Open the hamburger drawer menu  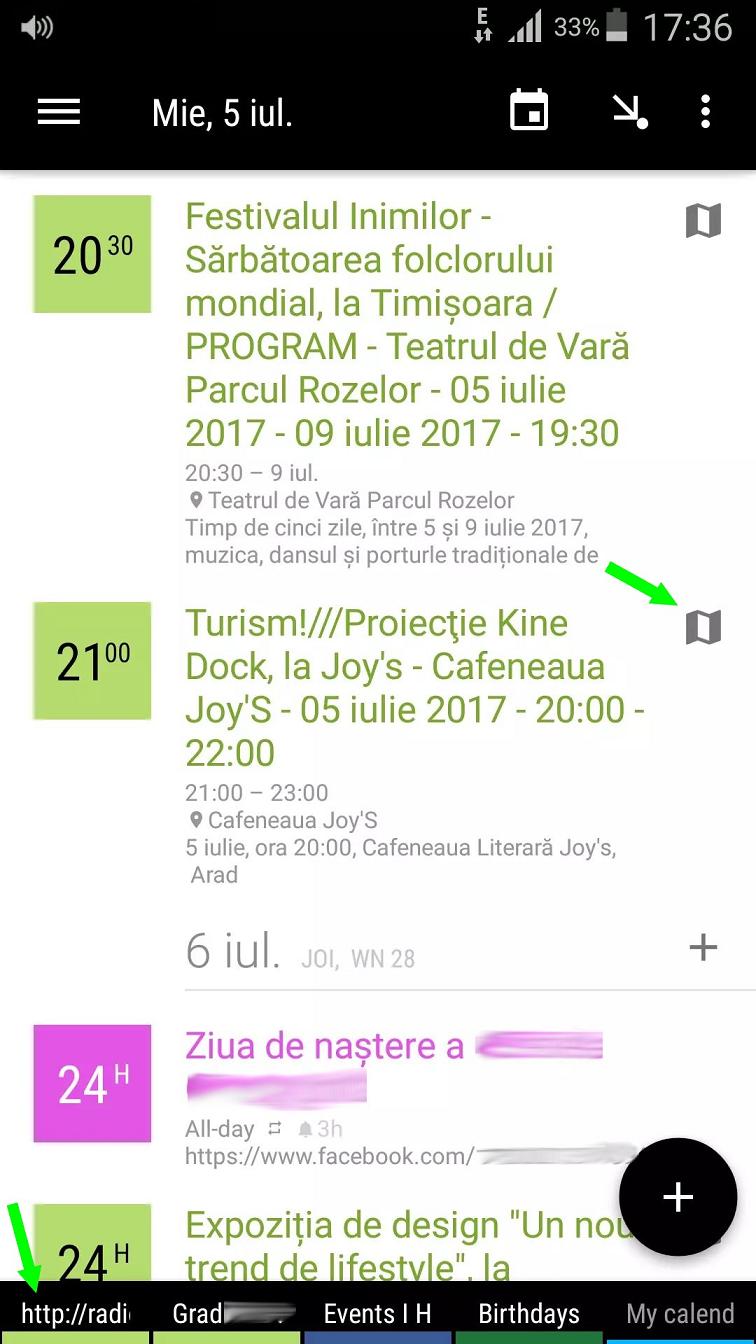[x=59, y=112]
